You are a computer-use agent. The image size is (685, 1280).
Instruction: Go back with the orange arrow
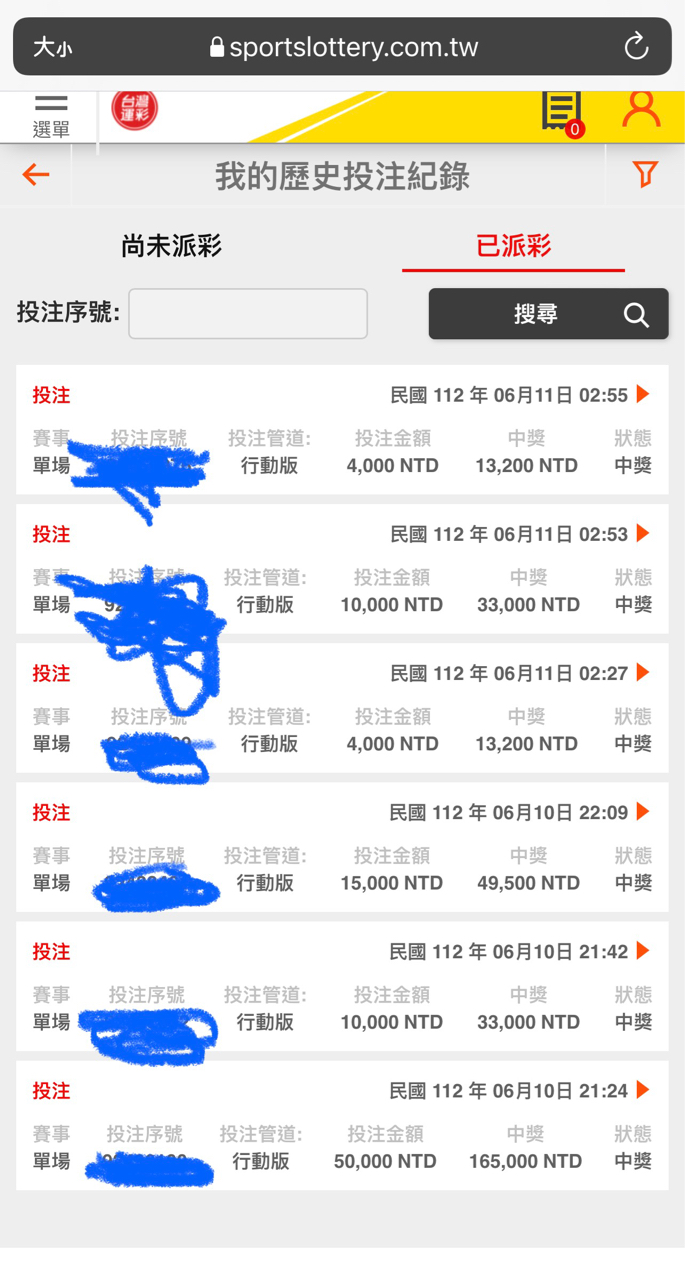36,175
